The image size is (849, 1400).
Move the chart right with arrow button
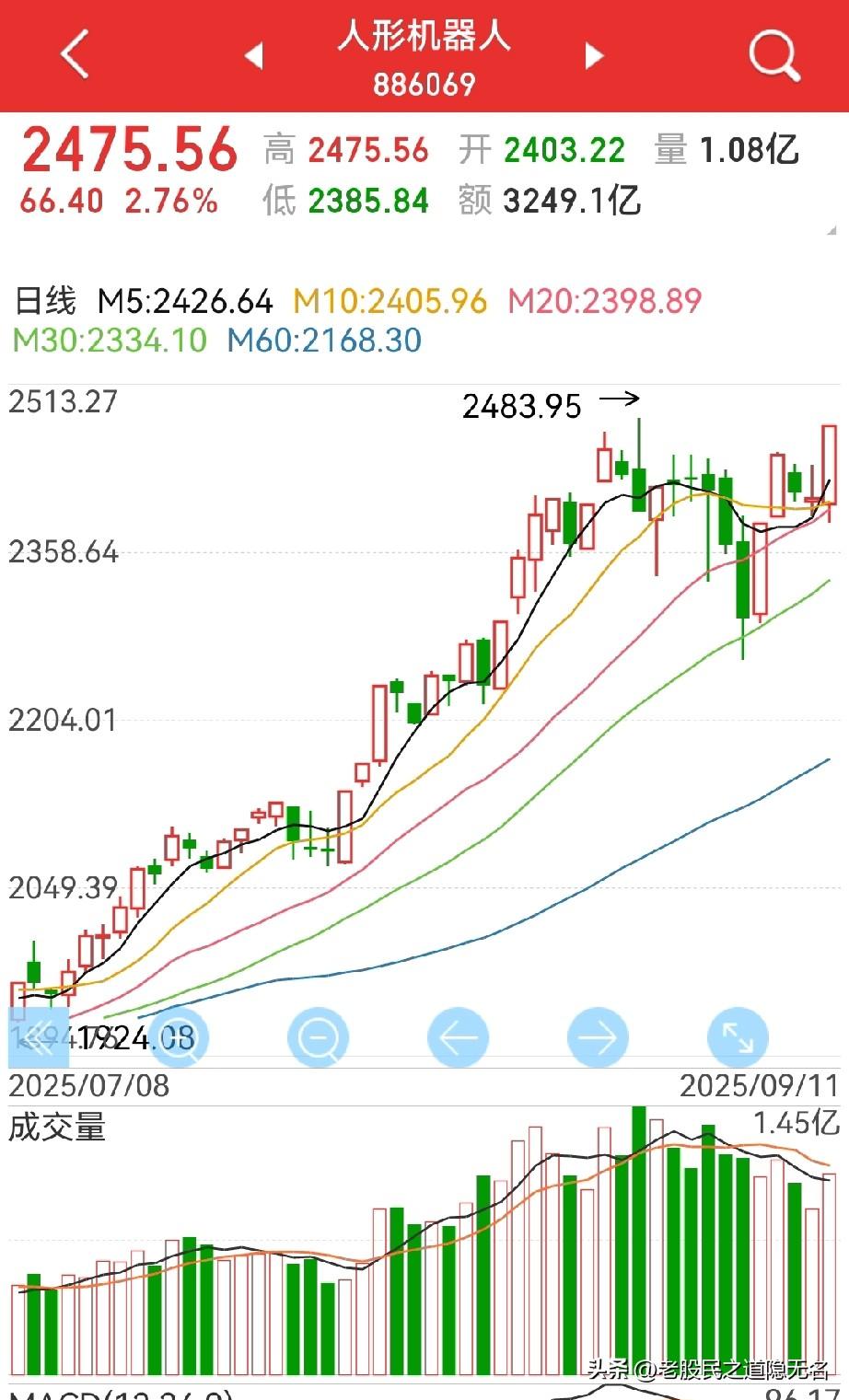598,1038
